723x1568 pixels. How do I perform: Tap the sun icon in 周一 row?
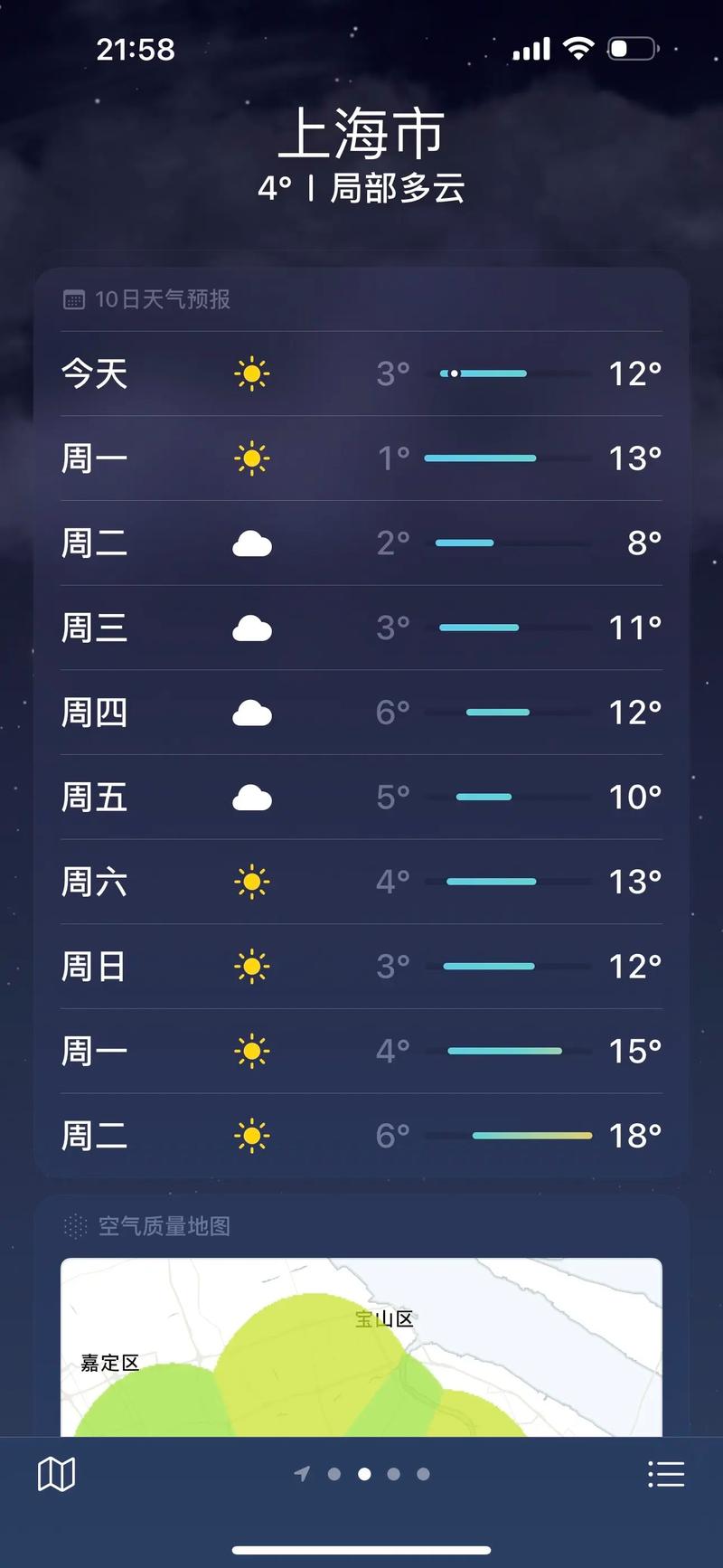pyautogui.click(x=252, y=458)
